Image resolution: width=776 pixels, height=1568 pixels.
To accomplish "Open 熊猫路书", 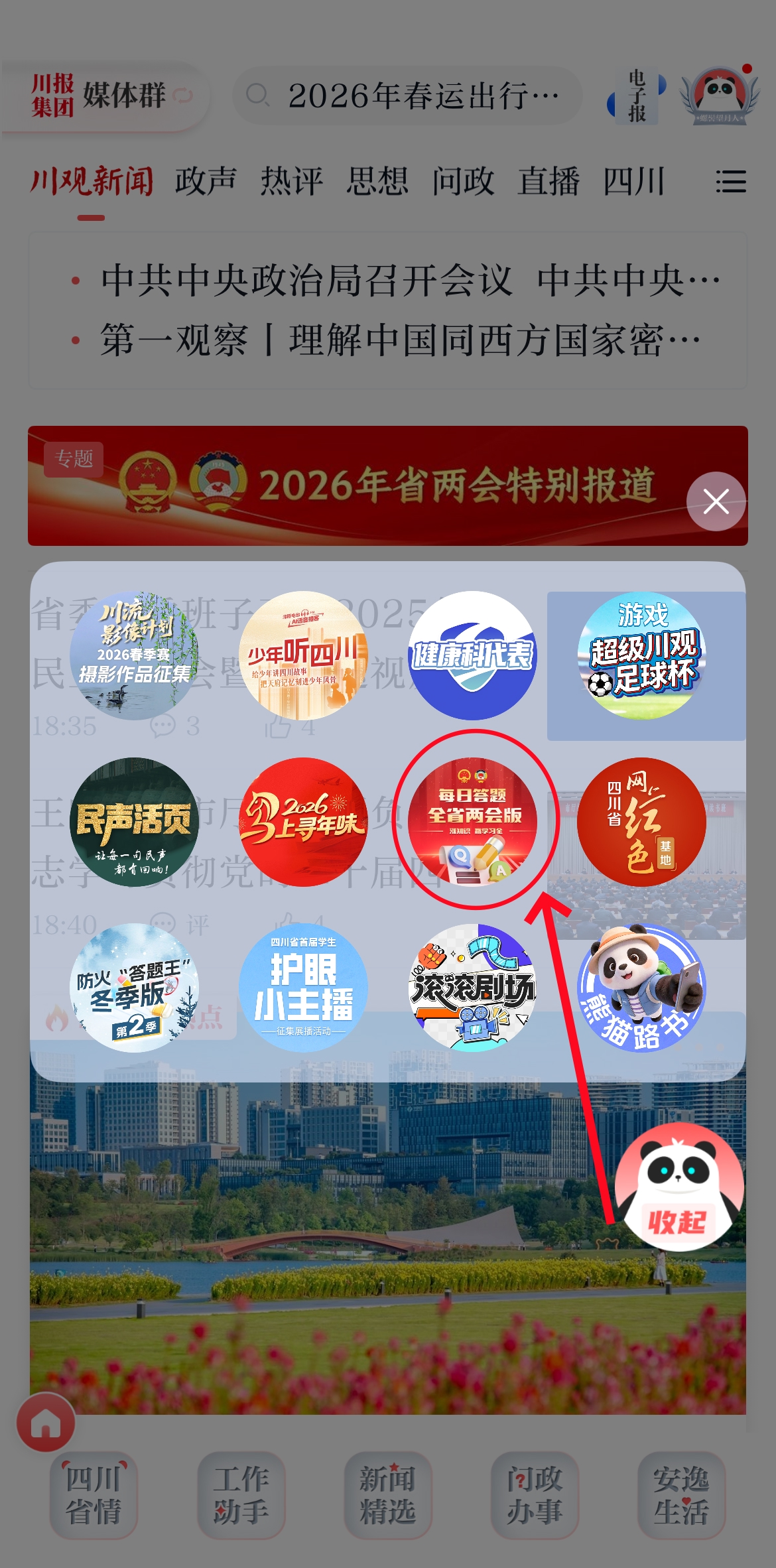I will click(x=642, y=988).
